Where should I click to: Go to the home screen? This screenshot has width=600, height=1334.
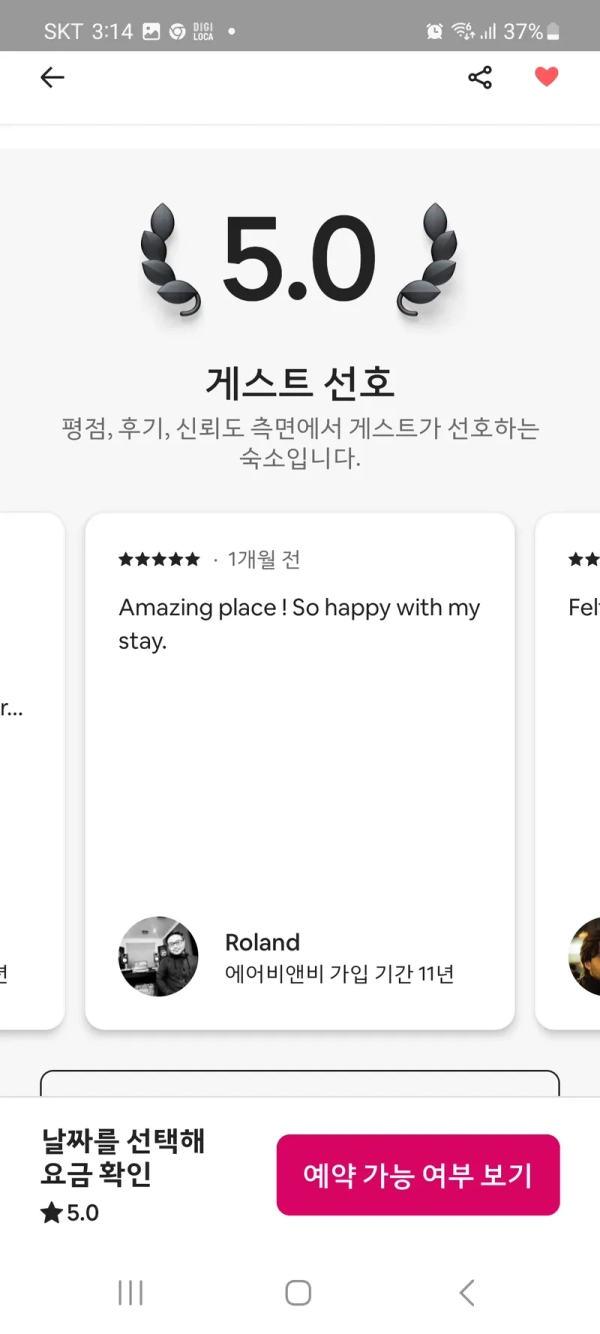point(298,1293)
